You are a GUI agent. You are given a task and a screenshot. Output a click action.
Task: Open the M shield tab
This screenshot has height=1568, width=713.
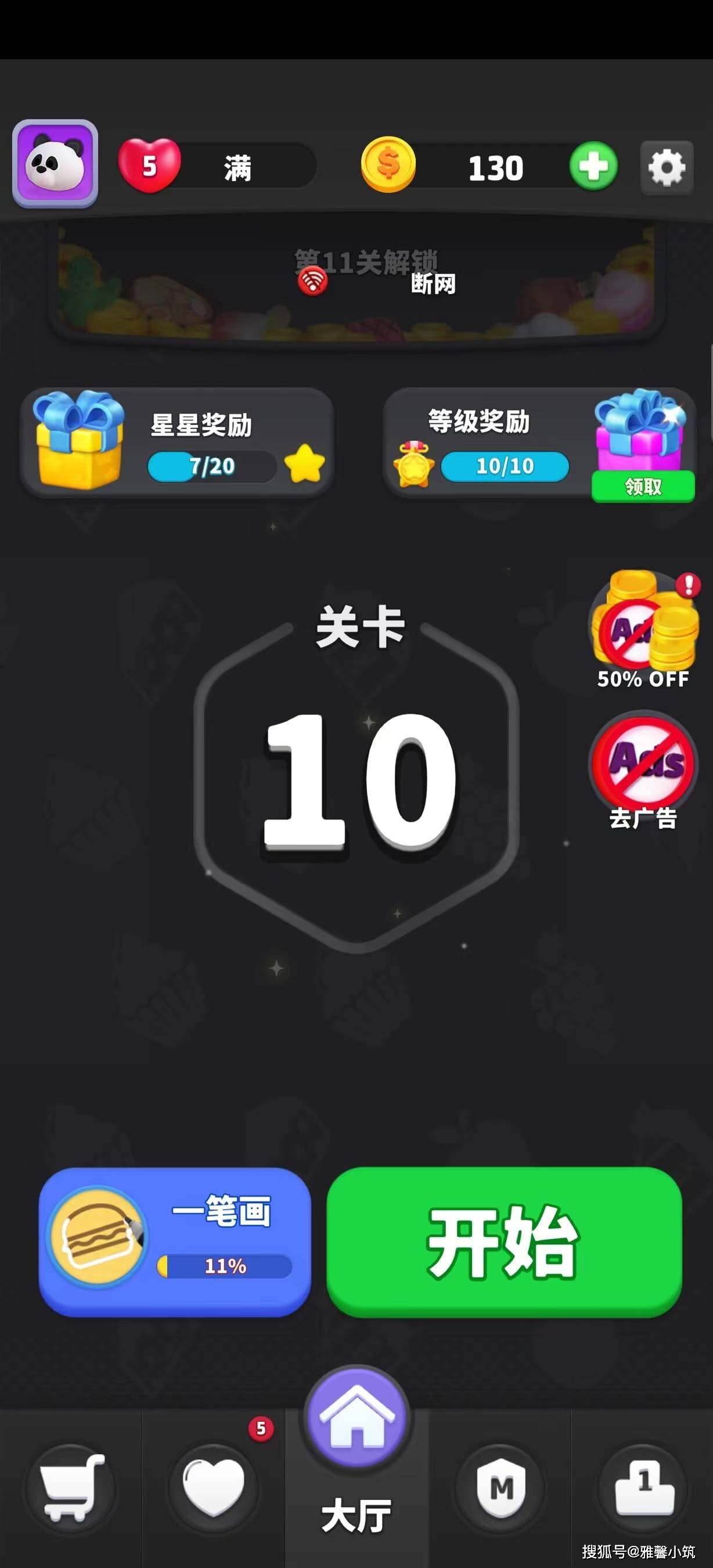tap(500, 1488)
